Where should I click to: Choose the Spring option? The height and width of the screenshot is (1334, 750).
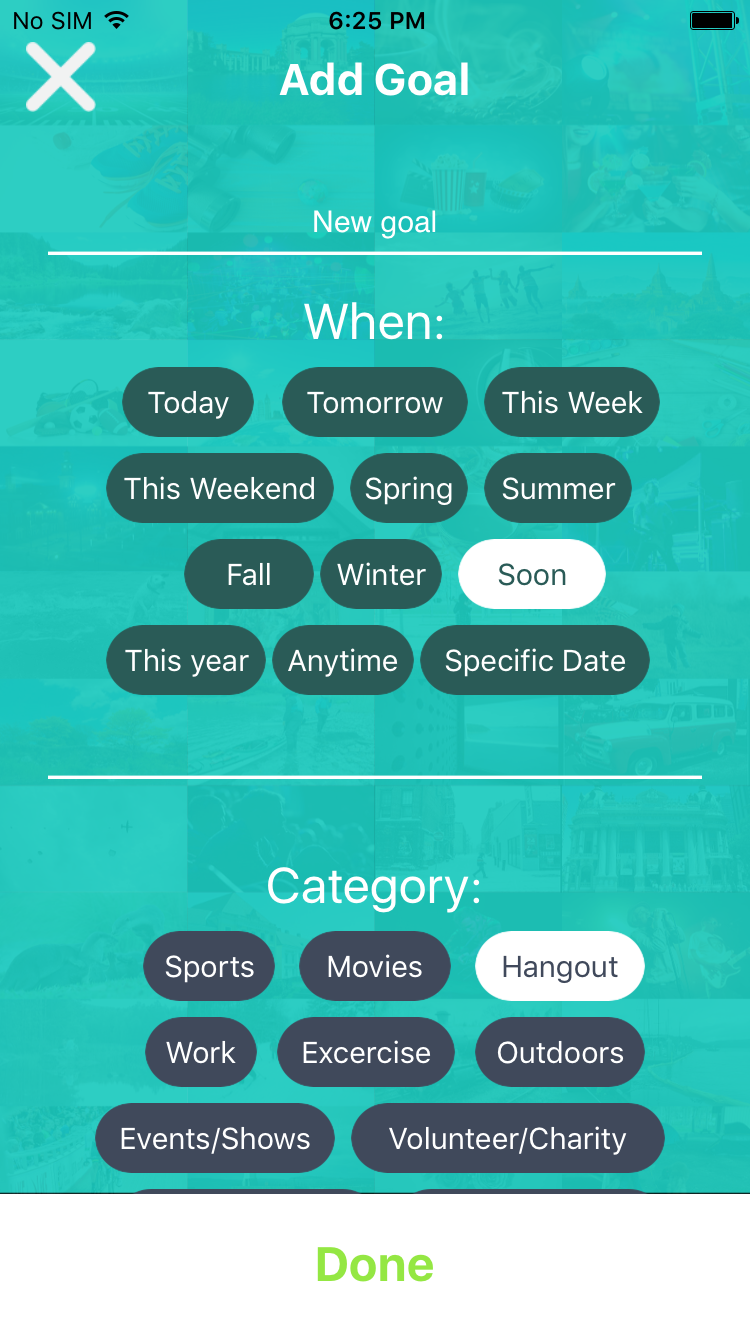click(x=408, y=489)
